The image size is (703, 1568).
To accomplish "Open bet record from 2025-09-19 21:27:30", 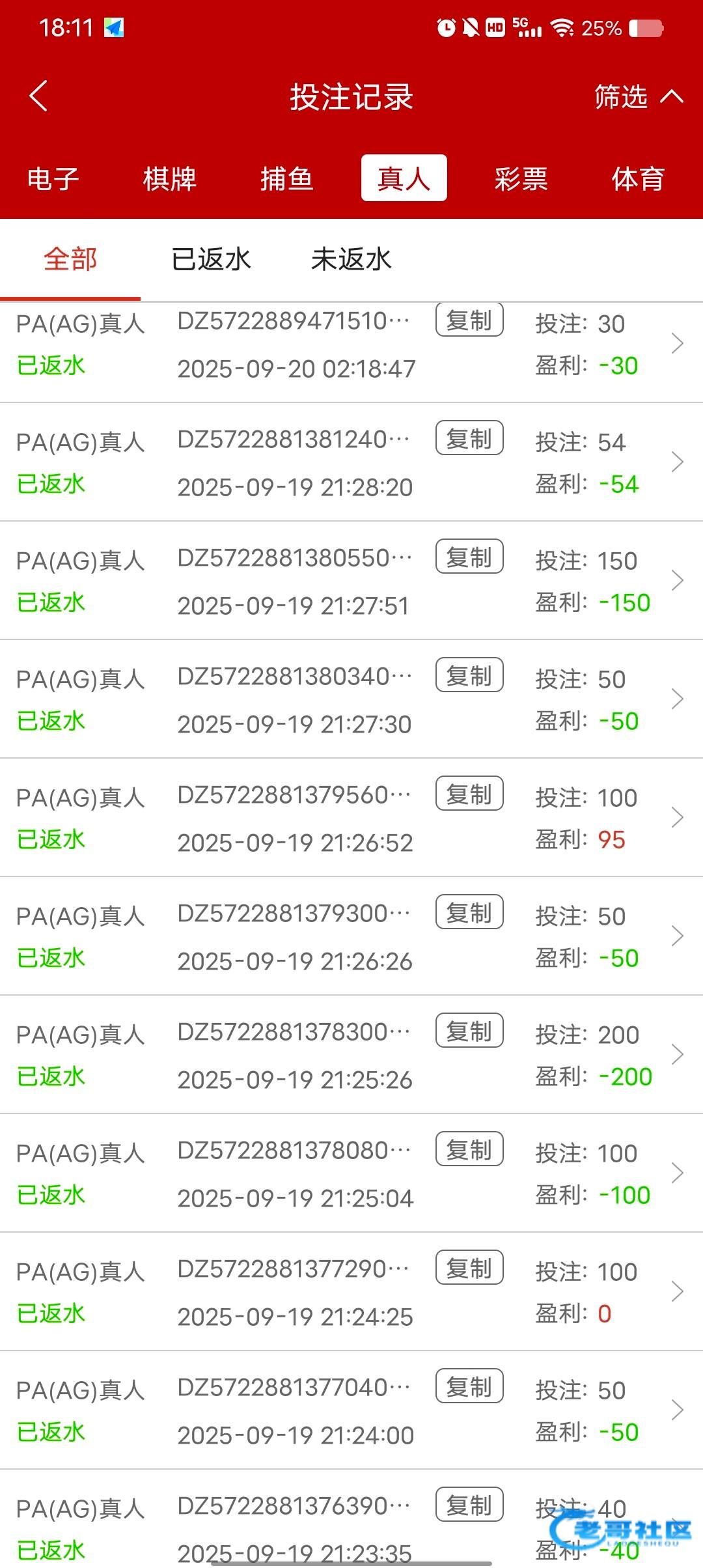I will [677, 699].
